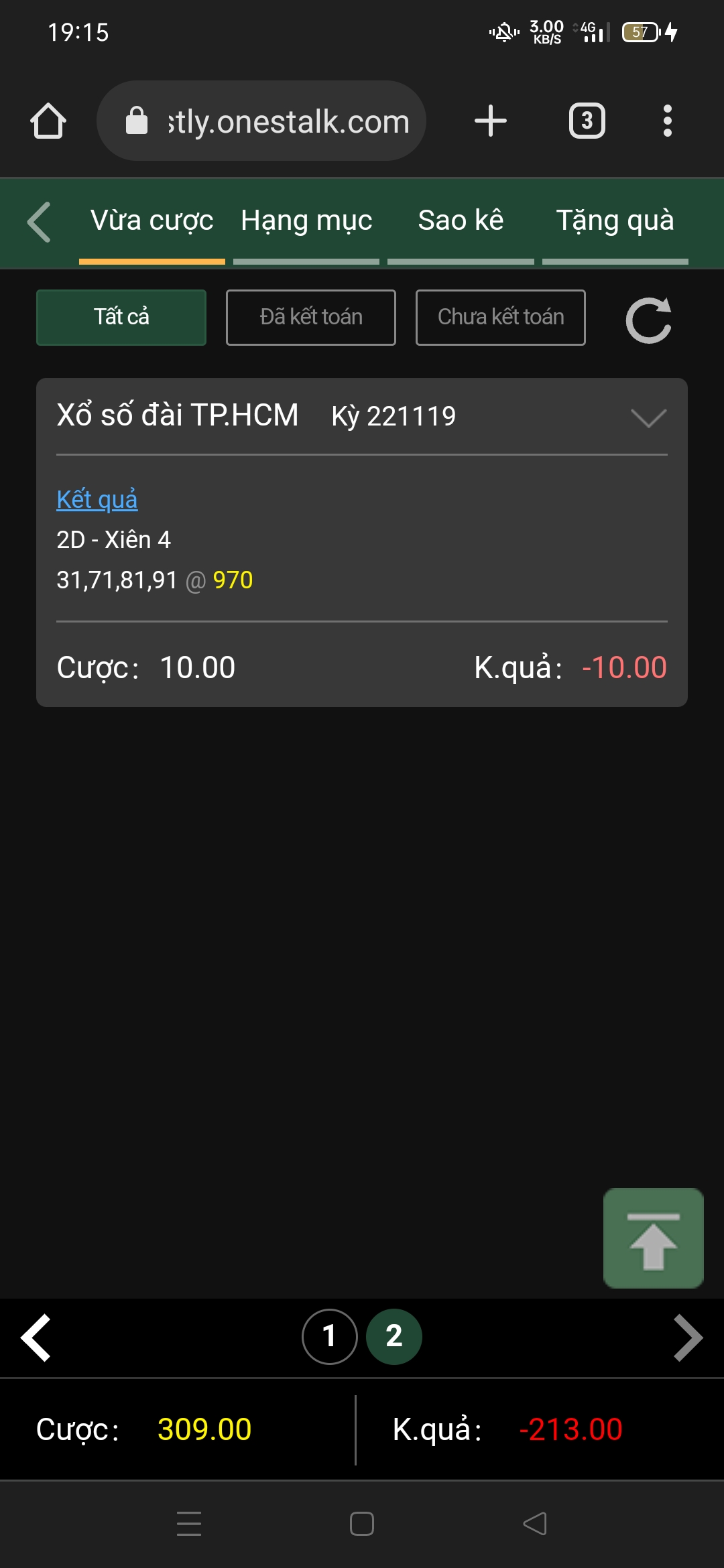Go to the browser home page

point(48,121)
